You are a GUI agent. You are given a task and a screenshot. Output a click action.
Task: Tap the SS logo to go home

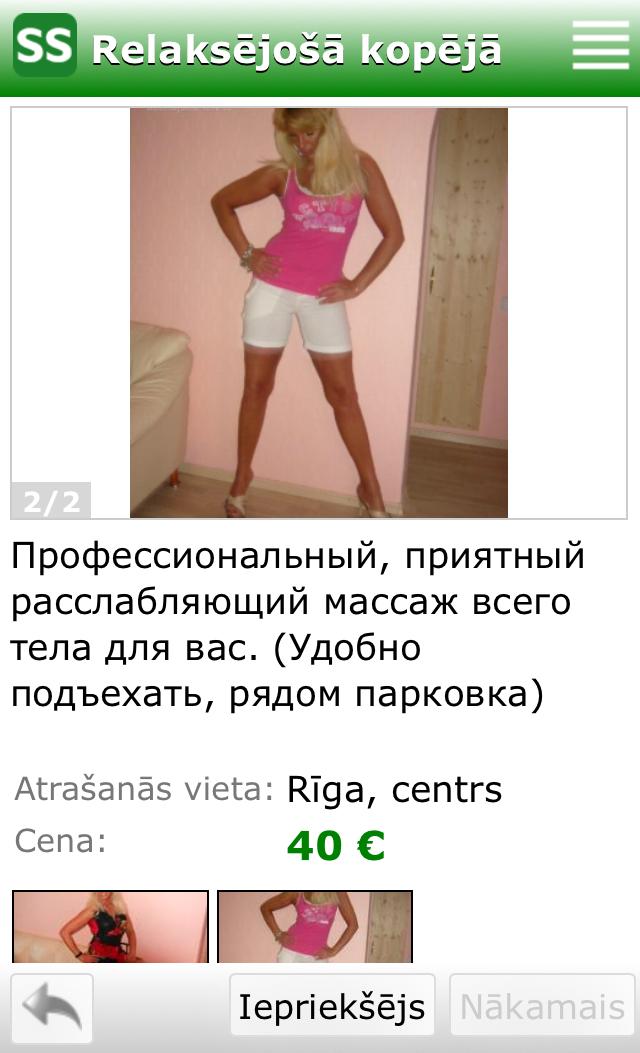(x=45, y=45)
